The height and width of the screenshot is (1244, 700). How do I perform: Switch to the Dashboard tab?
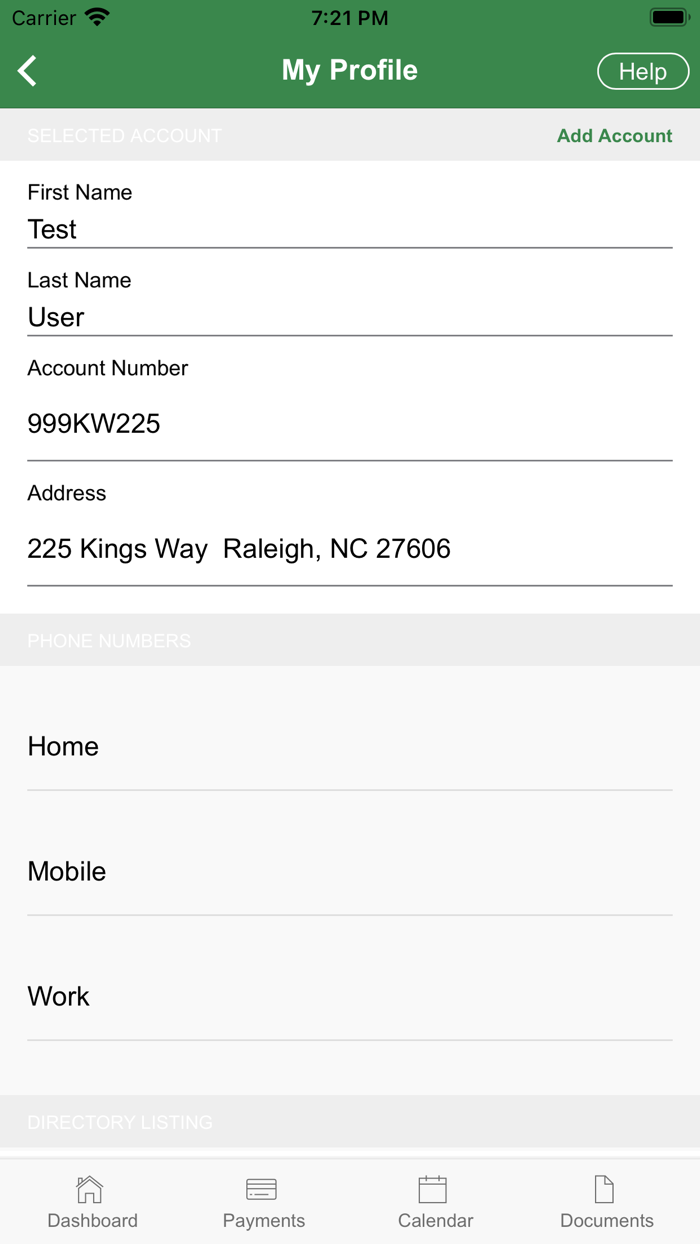(x=92, y=1202)
